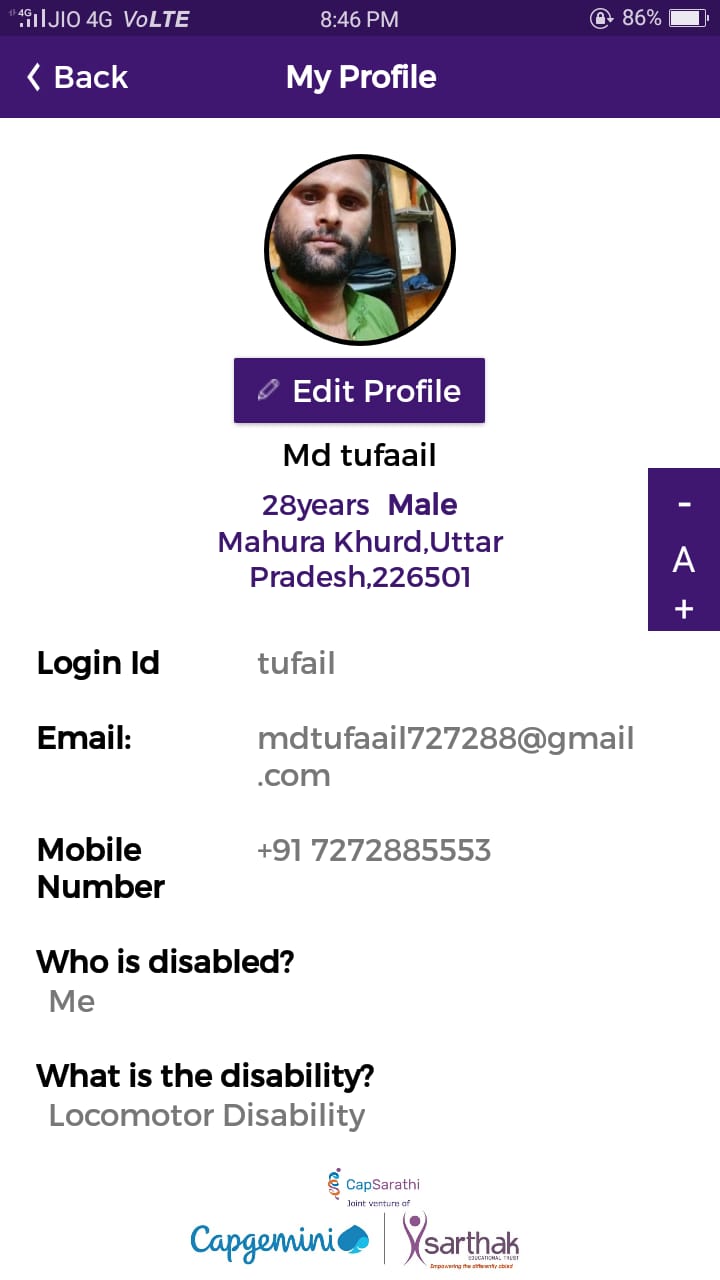The image size is (720, 1280).
Task: Decrease font size with minus button
Action: 684,503
